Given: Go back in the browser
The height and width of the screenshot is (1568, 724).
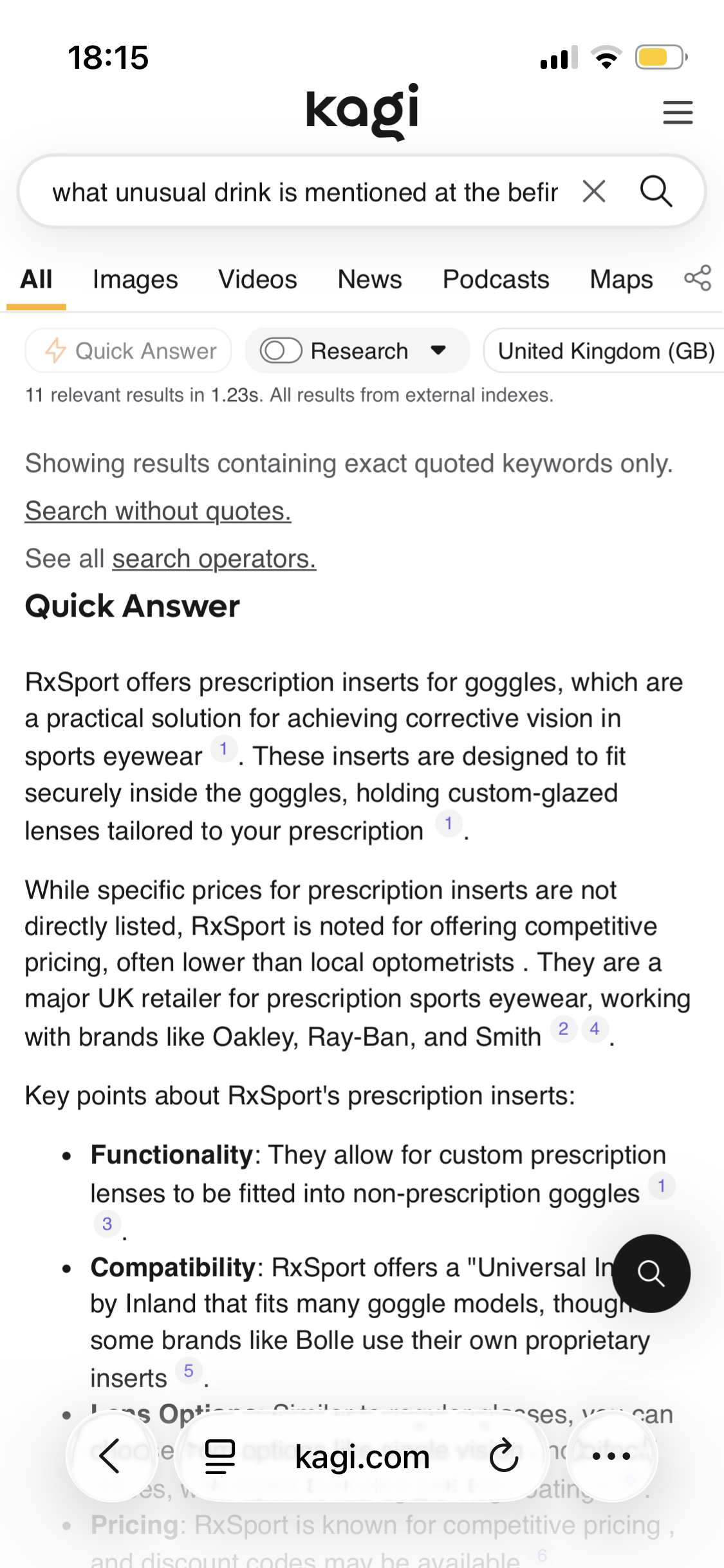Looking at the screenshot, I should coord(111,1456).
